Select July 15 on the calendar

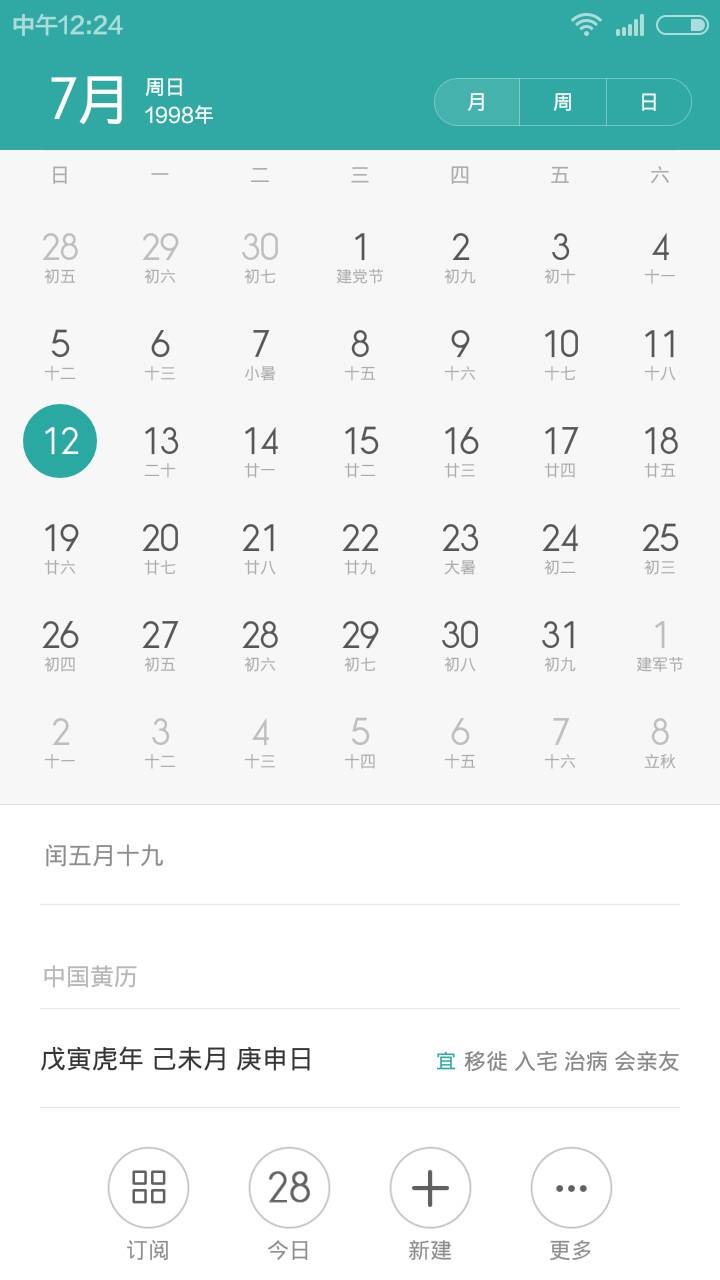pyautogui.click(x=360, y=451)
